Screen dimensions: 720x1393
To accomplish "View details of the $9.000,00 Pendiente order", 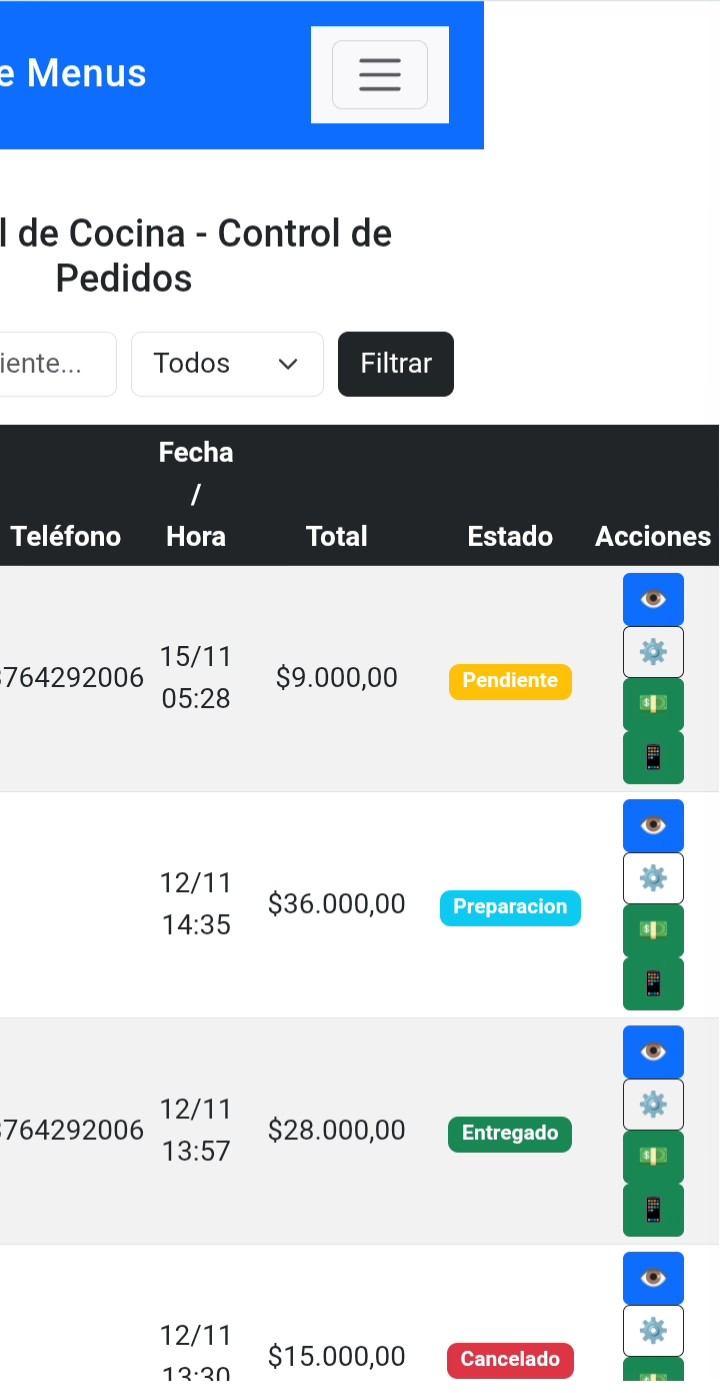I will pyautogui.click(x=653, y=599).
